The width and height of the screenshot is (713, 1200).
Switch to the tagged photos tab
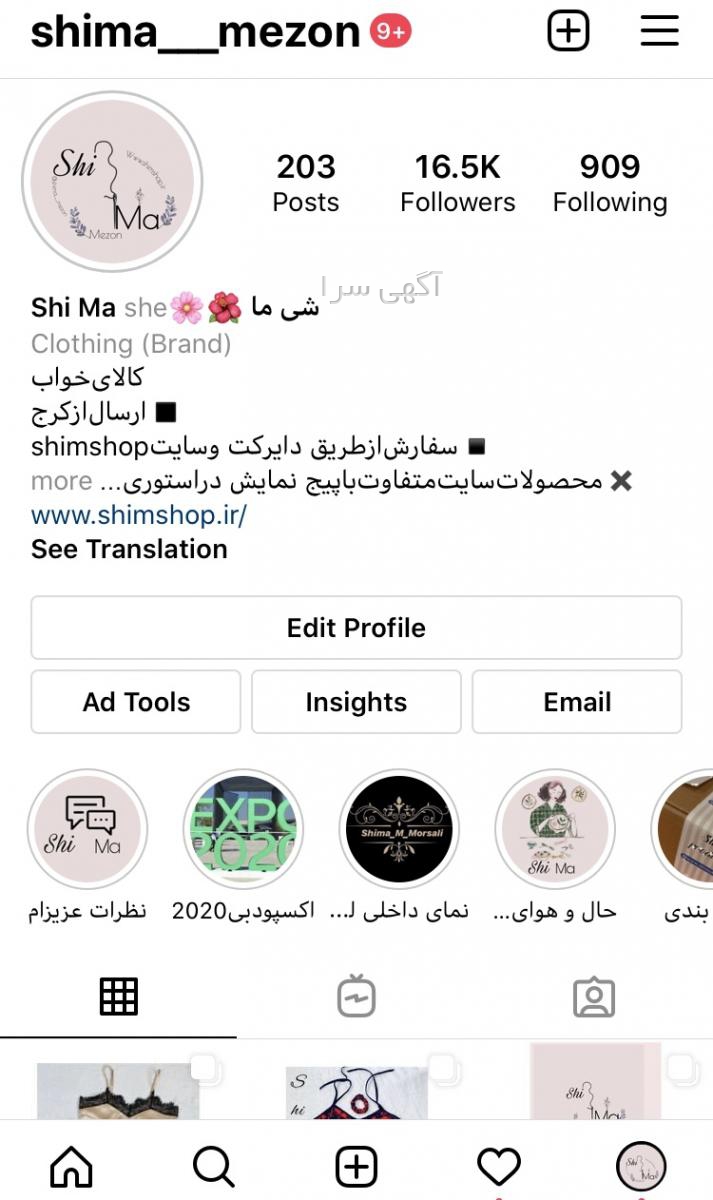point(593,997)
